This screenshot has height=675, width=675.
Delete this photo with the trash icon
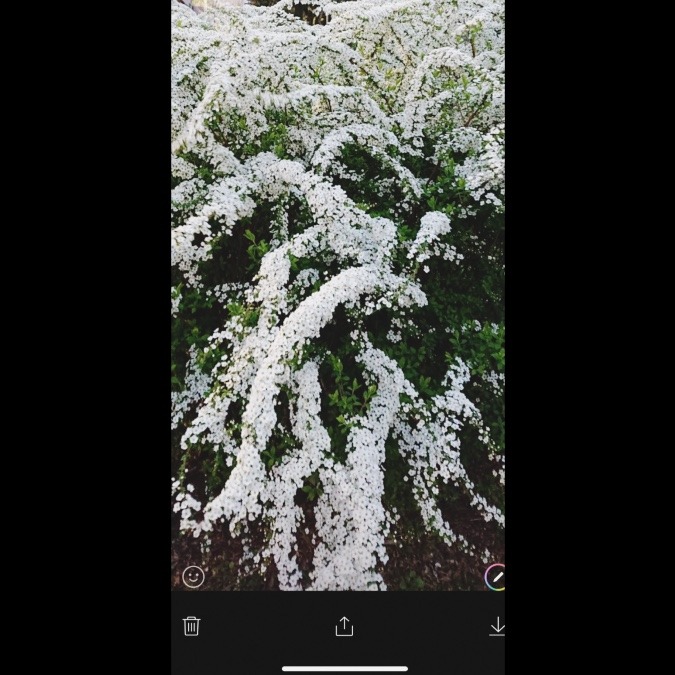pos(192,626)
